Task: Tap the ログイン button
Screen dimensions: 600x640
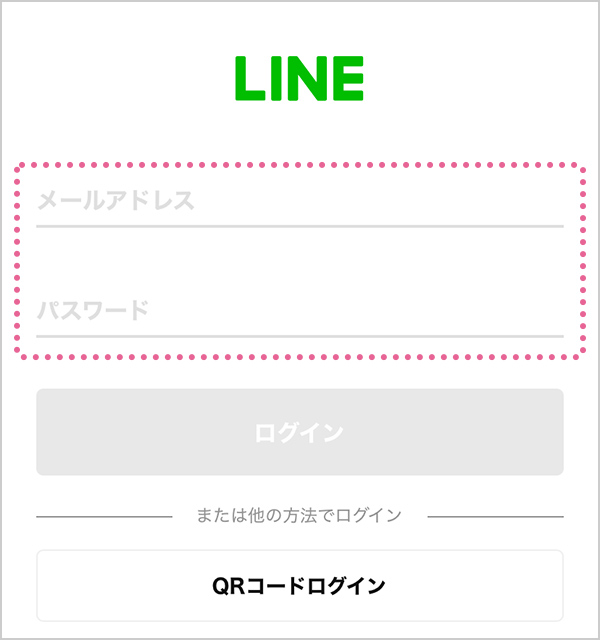Action: point(299,432)
